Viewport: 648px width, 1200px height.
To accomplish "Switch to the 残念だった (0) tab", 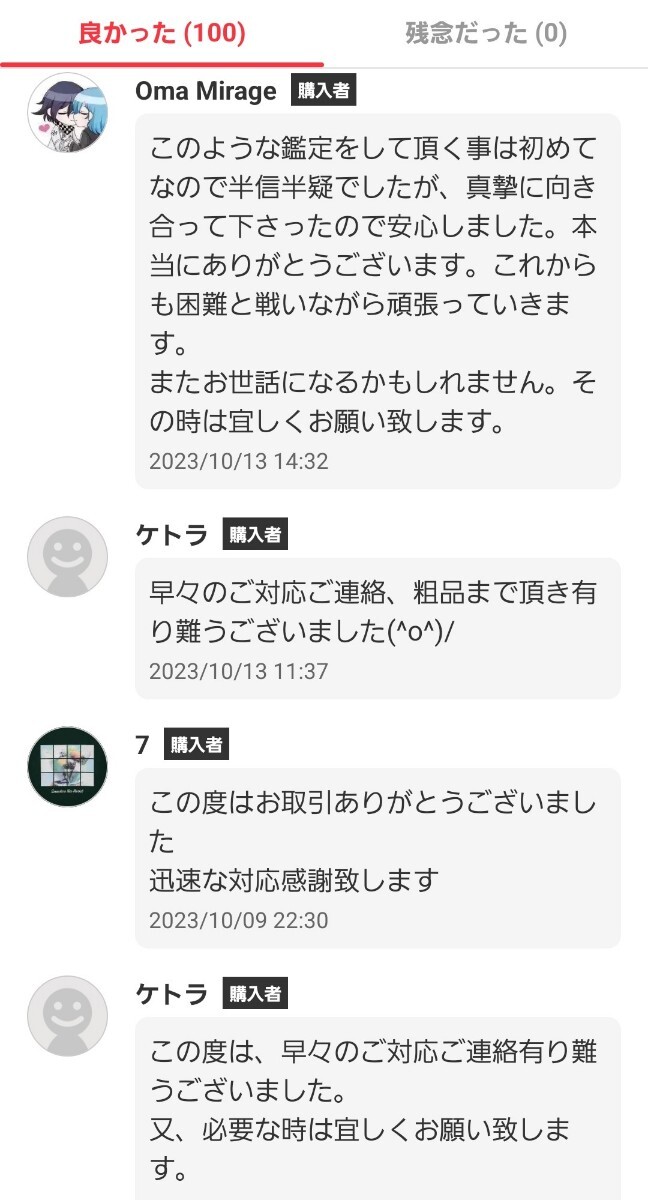I will pos(486,33).
